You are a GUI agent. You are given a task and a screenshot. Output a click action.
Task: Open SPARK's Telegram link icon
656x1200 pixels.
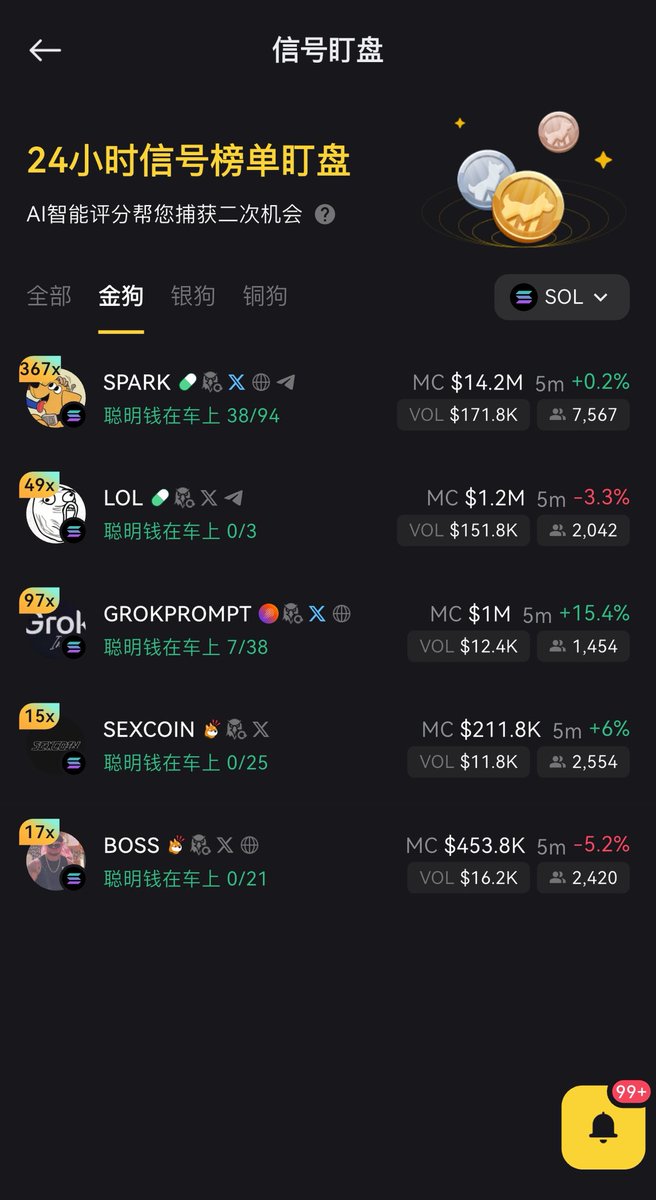286,382
